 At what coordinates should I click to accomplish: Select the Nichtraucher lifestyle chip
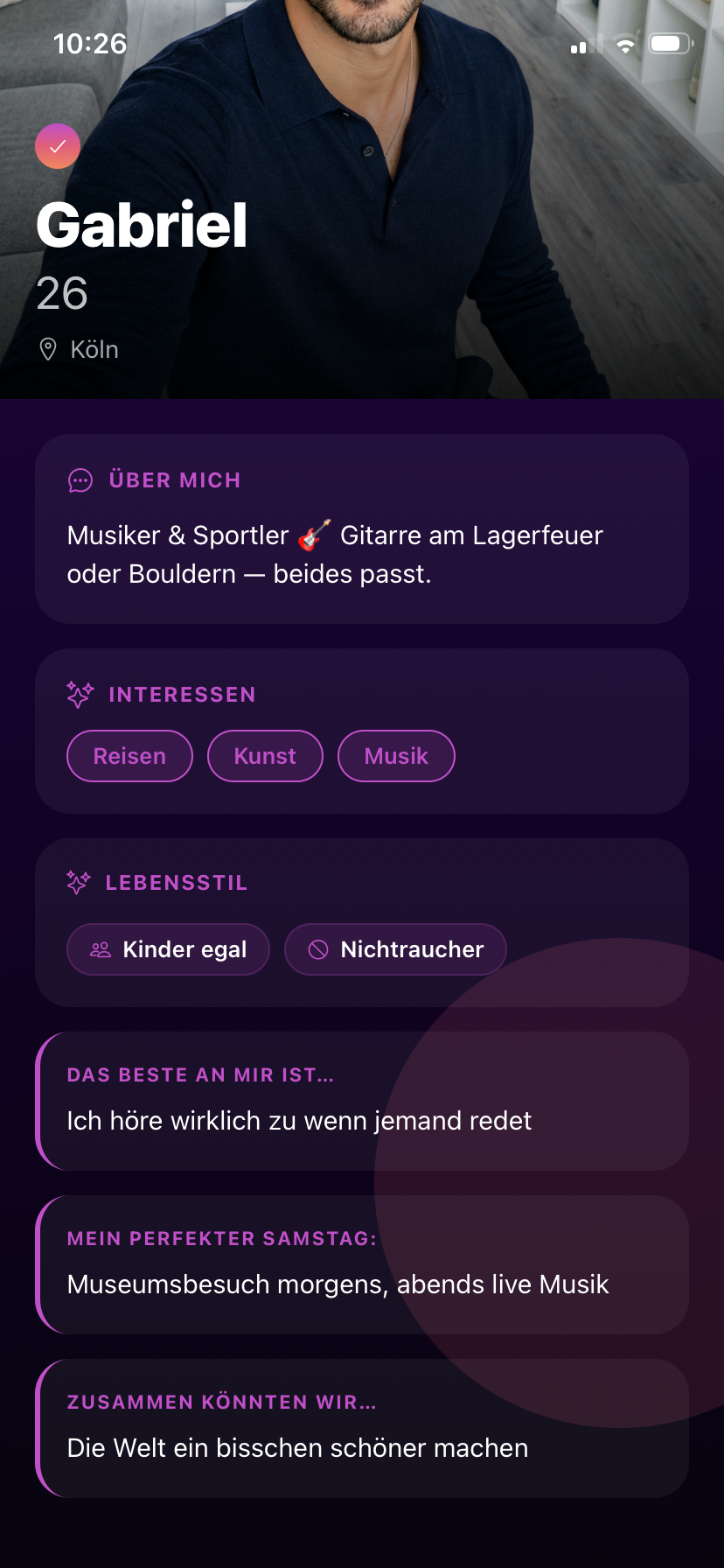[x=395, y=949]
